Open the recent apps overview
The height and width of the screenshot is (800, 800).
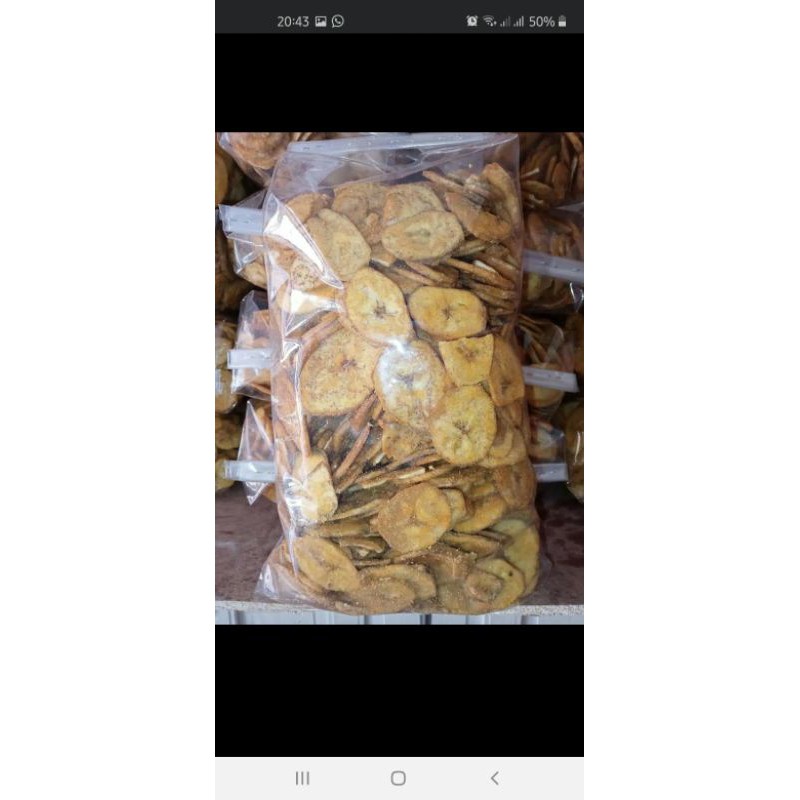click(303, 778)
